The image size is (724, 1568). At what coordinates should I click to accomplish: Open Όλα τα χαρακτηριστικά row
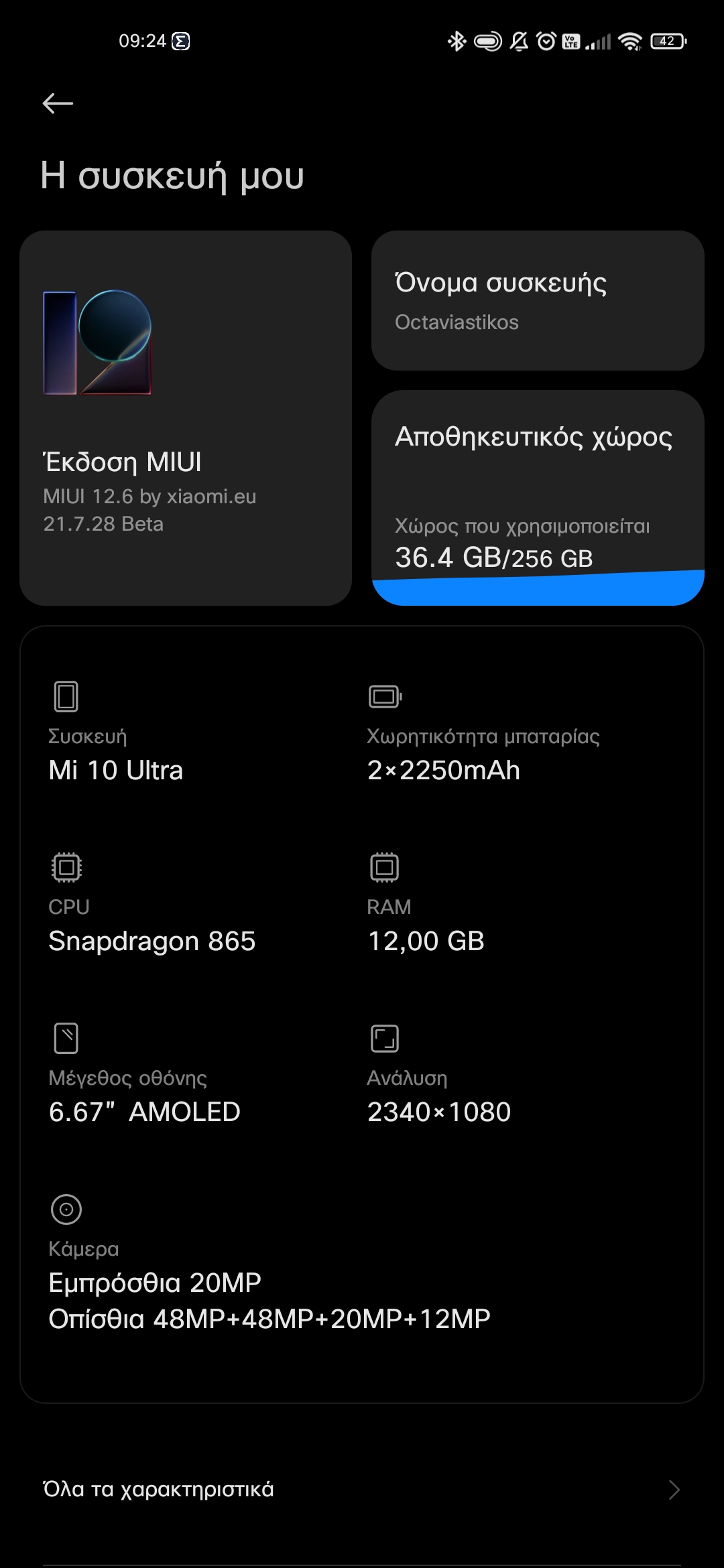coord(362,1490)
